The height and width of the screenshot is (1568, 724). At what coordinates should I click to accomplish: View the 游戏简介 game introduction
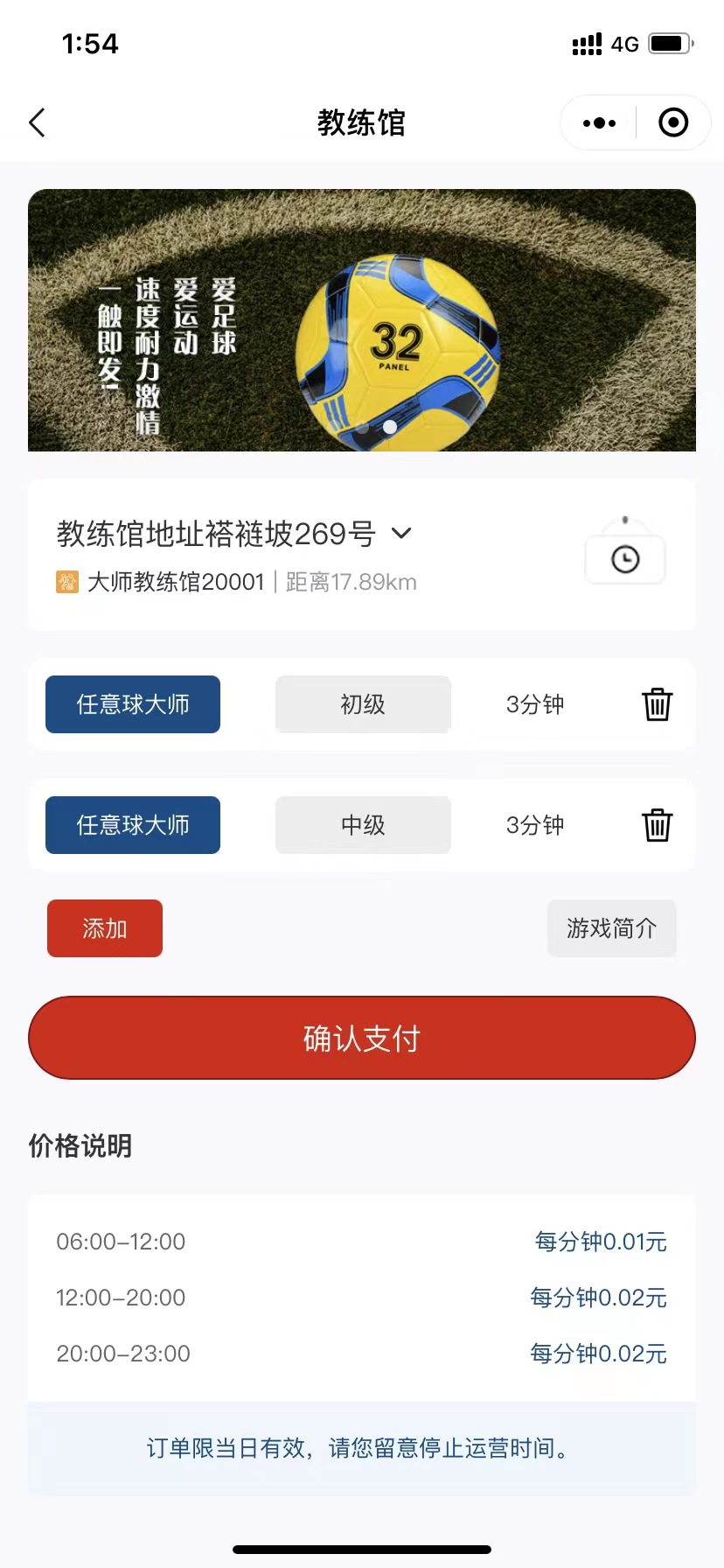tap(611, 928)
